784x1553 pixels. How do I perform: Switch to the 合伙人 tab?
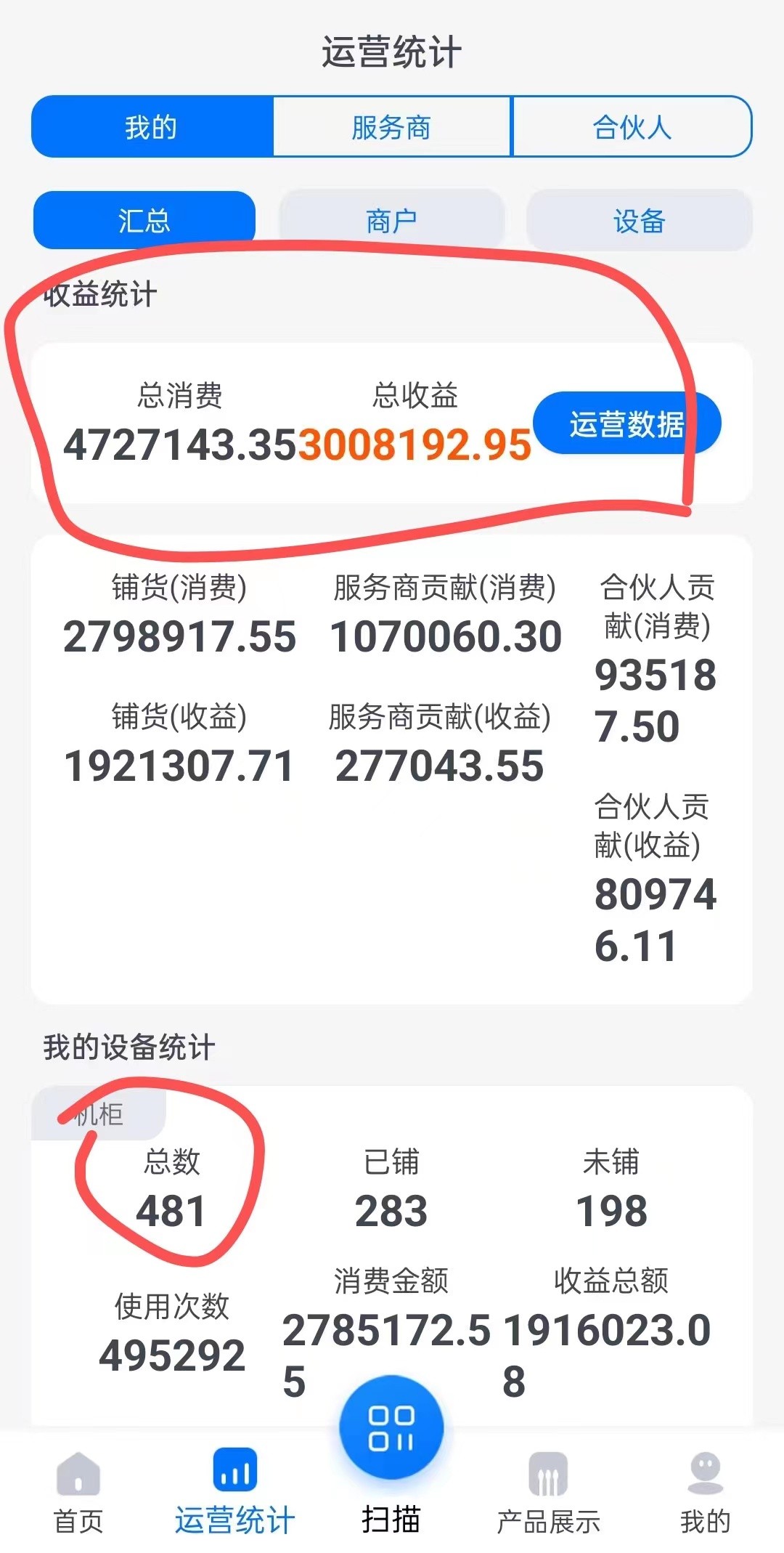(x=632, y=127)
